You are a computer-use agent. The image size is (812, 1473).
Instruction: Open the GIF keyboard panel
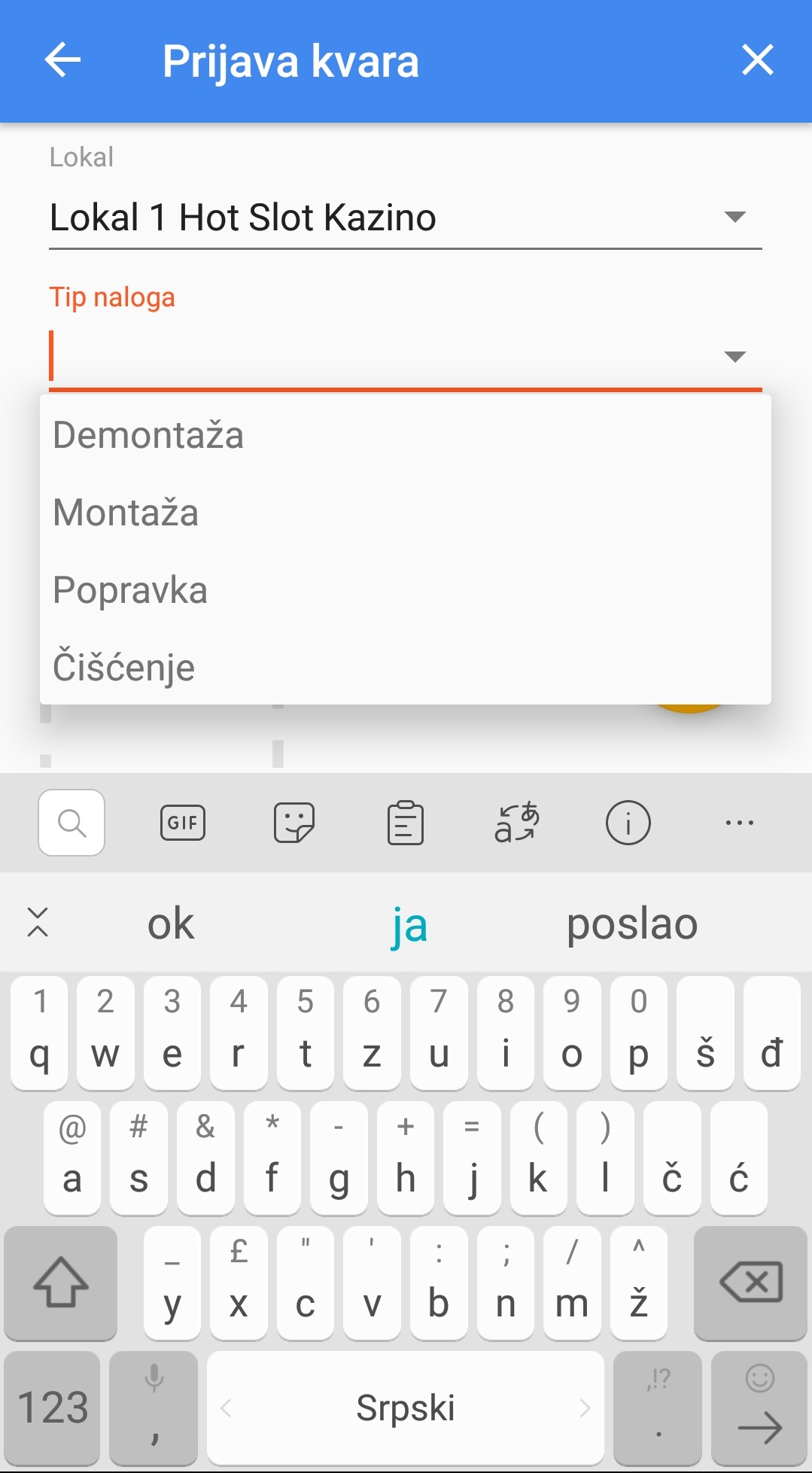(182, 823)
